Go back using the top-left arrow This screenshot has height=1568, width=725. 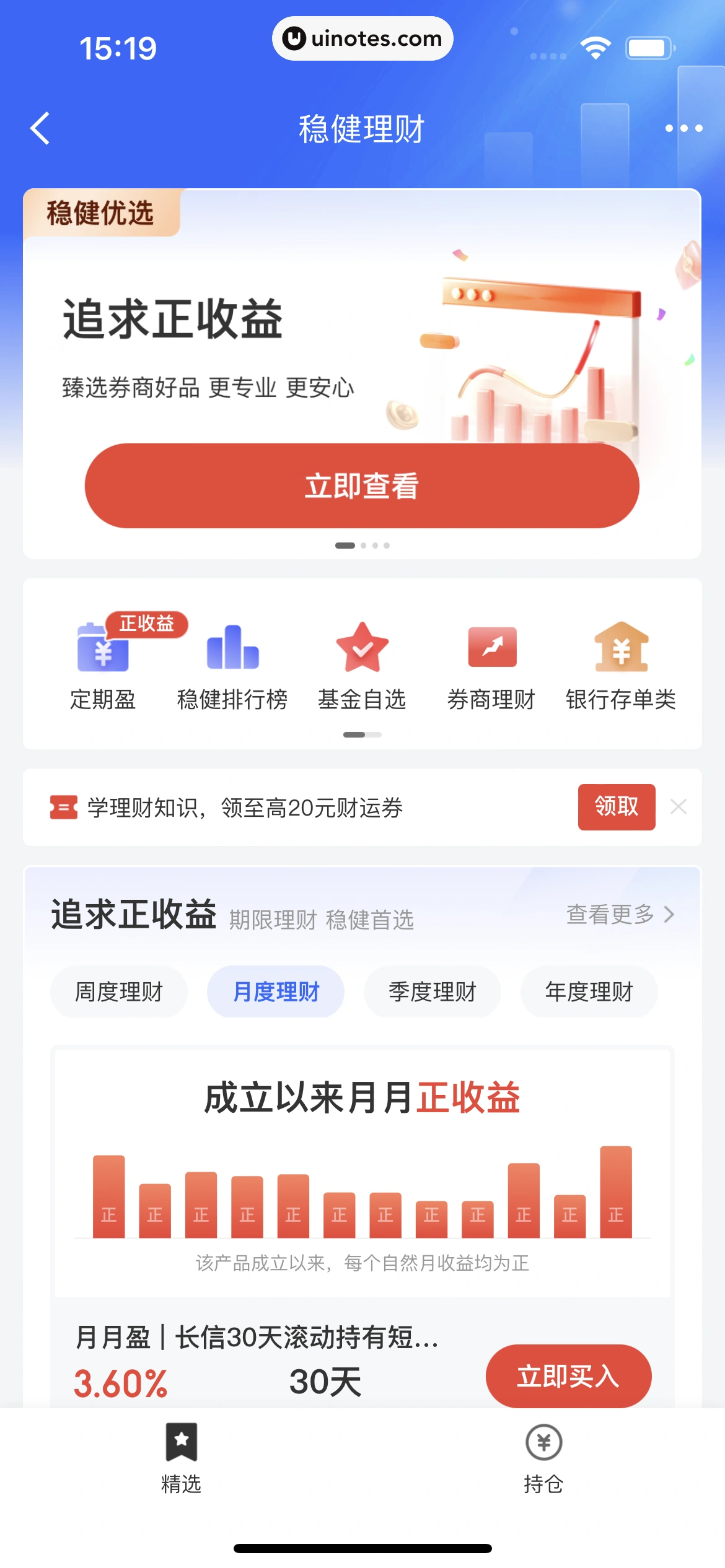[41, 129]
